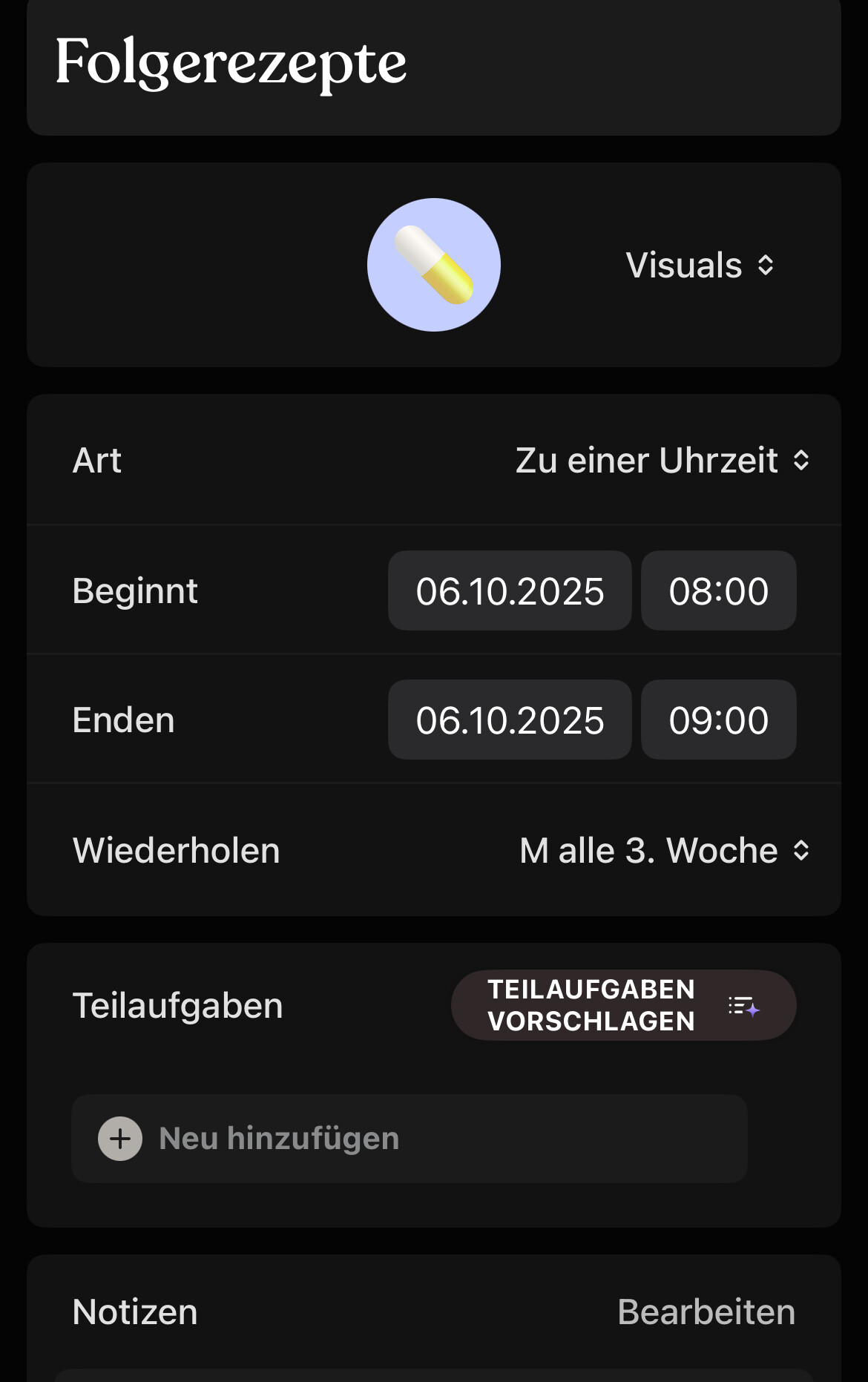
Task: Tap the pill icon to change it
Action: (434, 265)
